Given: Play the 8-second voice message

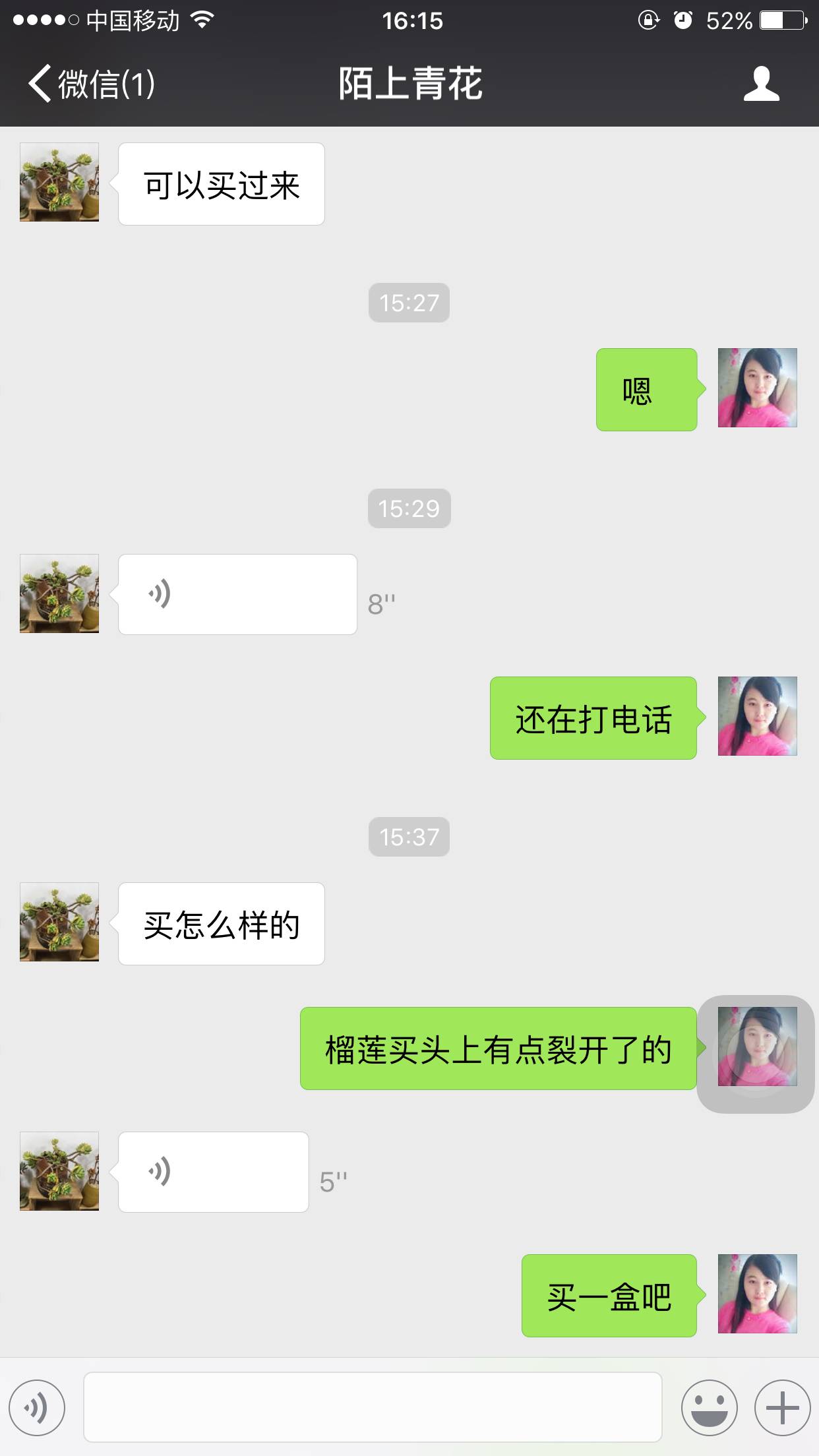Looking at the screenshot, I should (x=237, y=594).
